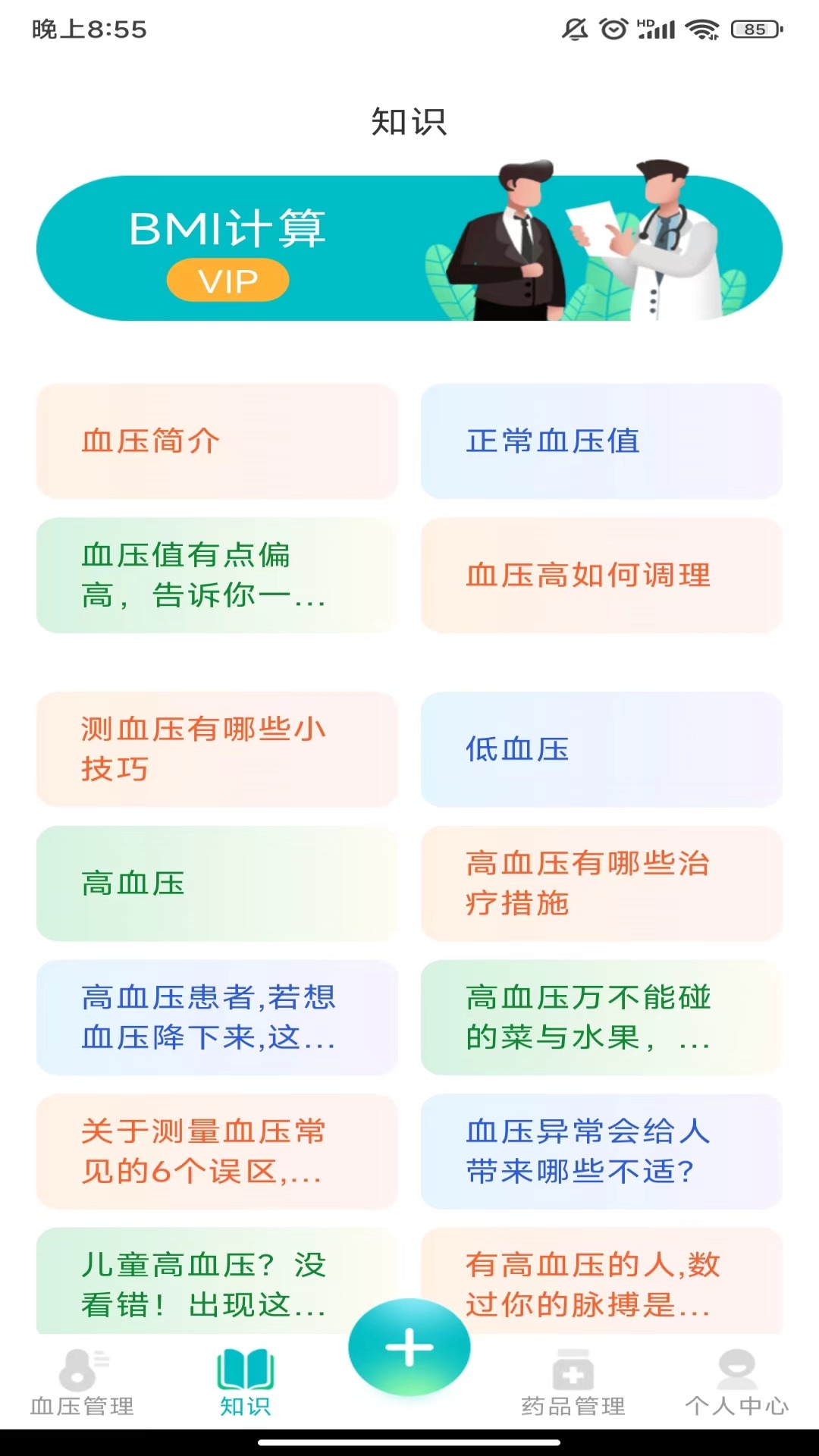View the 低血压 article
This screenshot has width=819, height=1456.
click(601, 749)
